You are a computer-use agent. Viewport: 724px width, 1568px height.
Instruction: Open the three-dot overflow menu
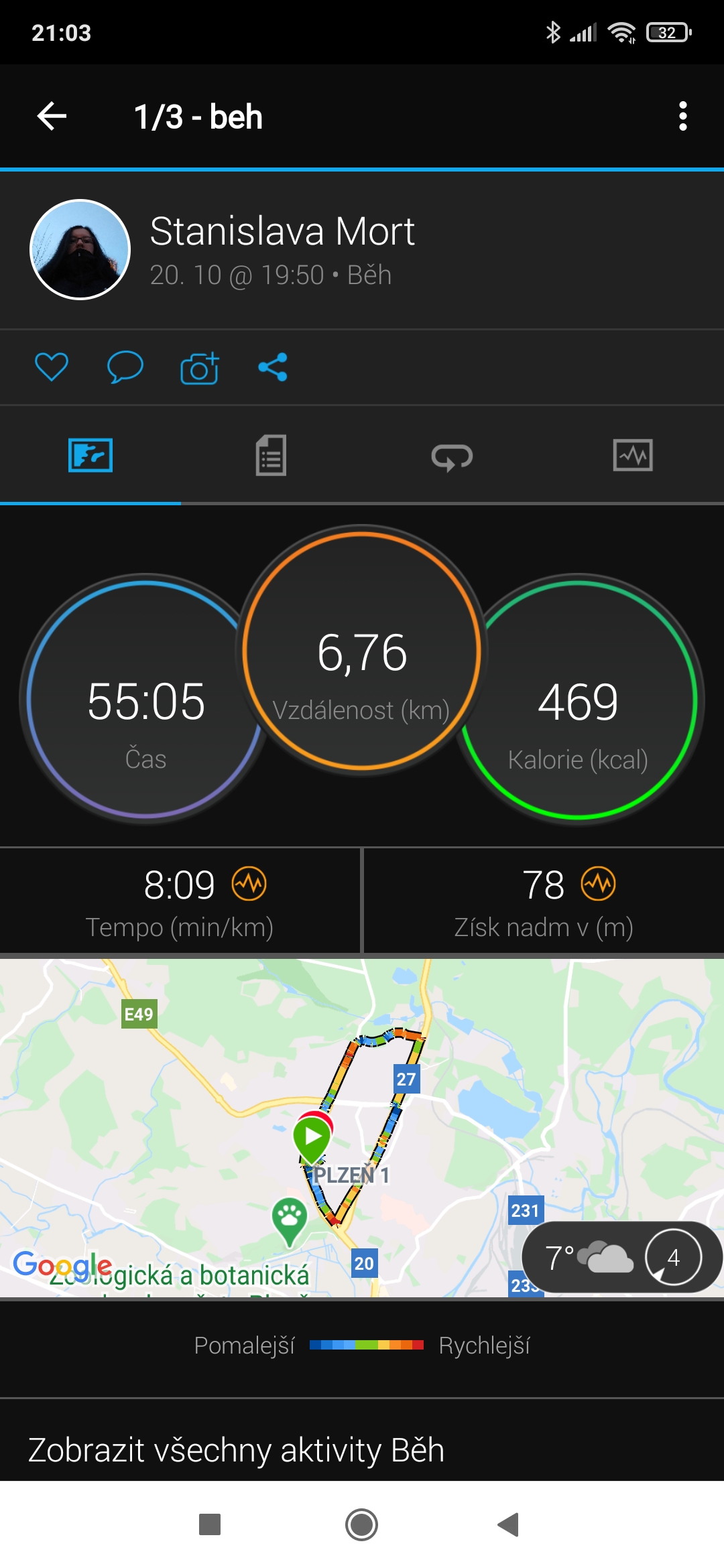682,116
